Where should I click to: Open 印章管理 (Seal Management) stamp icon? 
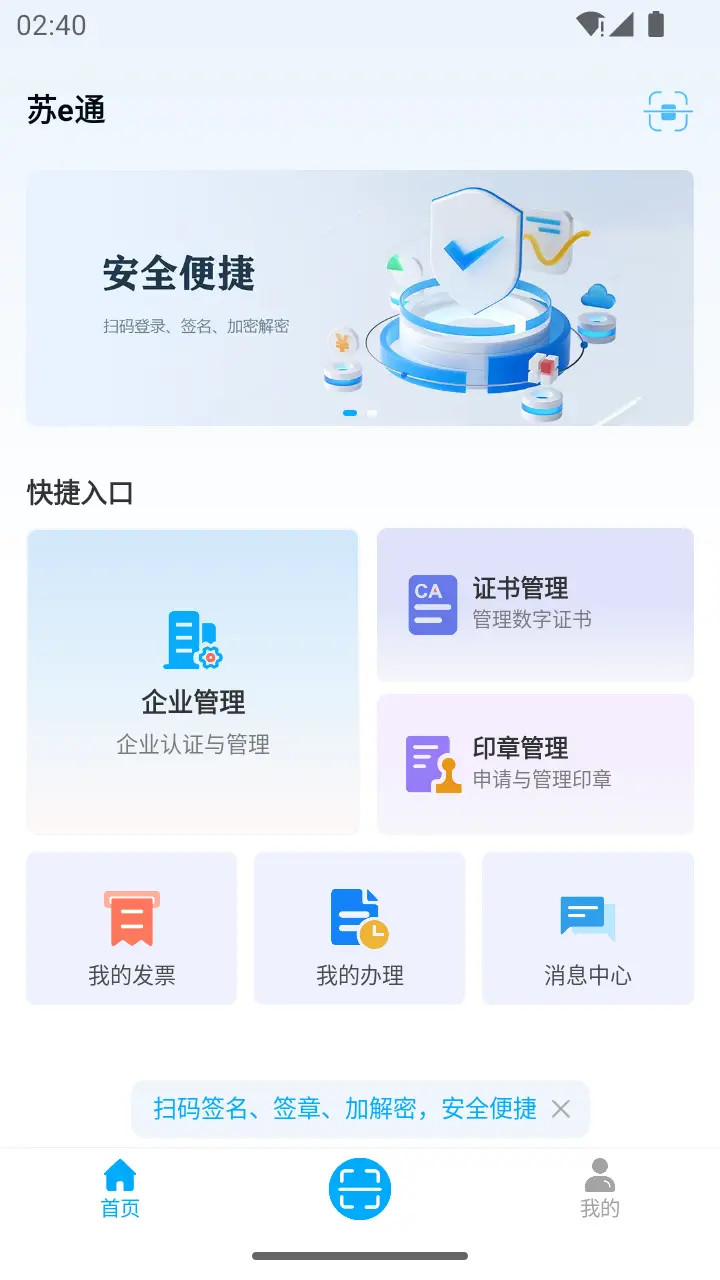[x=431, y=764]
